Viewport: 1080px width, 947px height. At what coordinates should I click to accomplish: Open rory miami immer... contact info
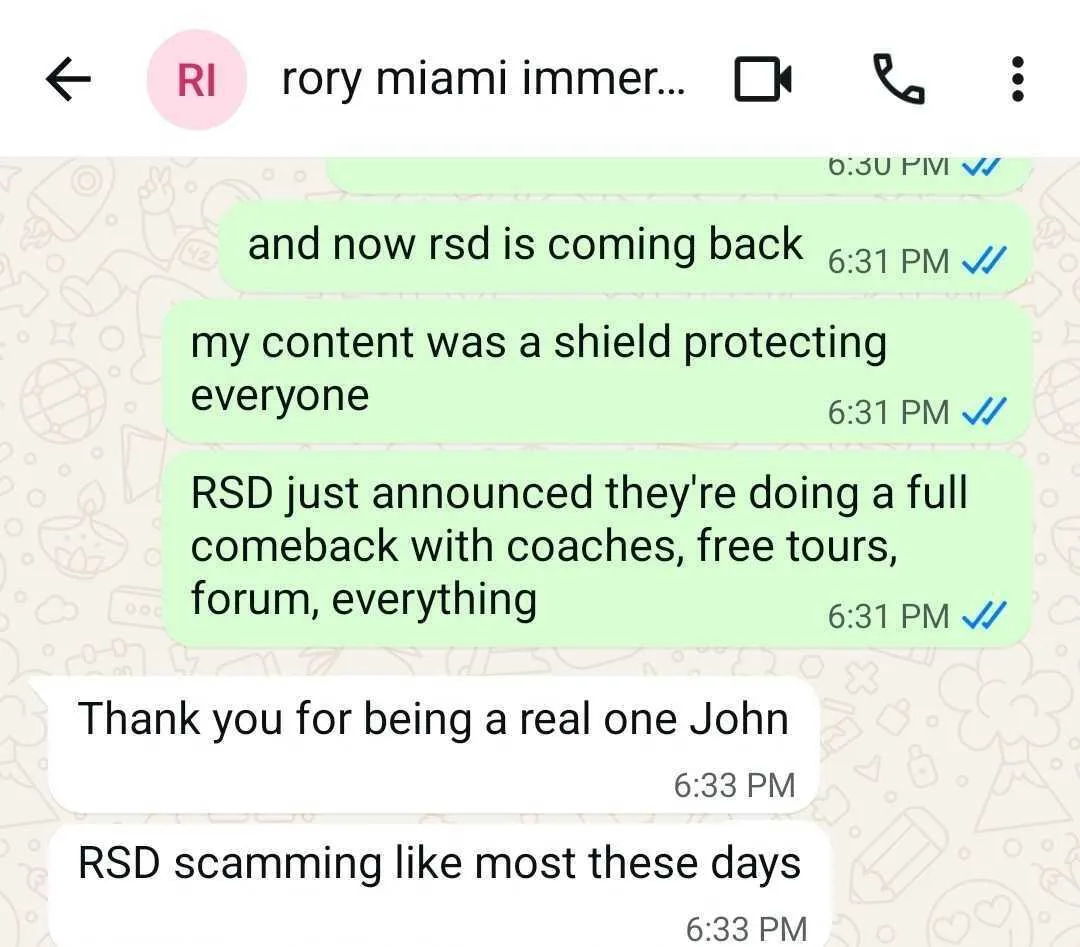click(484, 79)
